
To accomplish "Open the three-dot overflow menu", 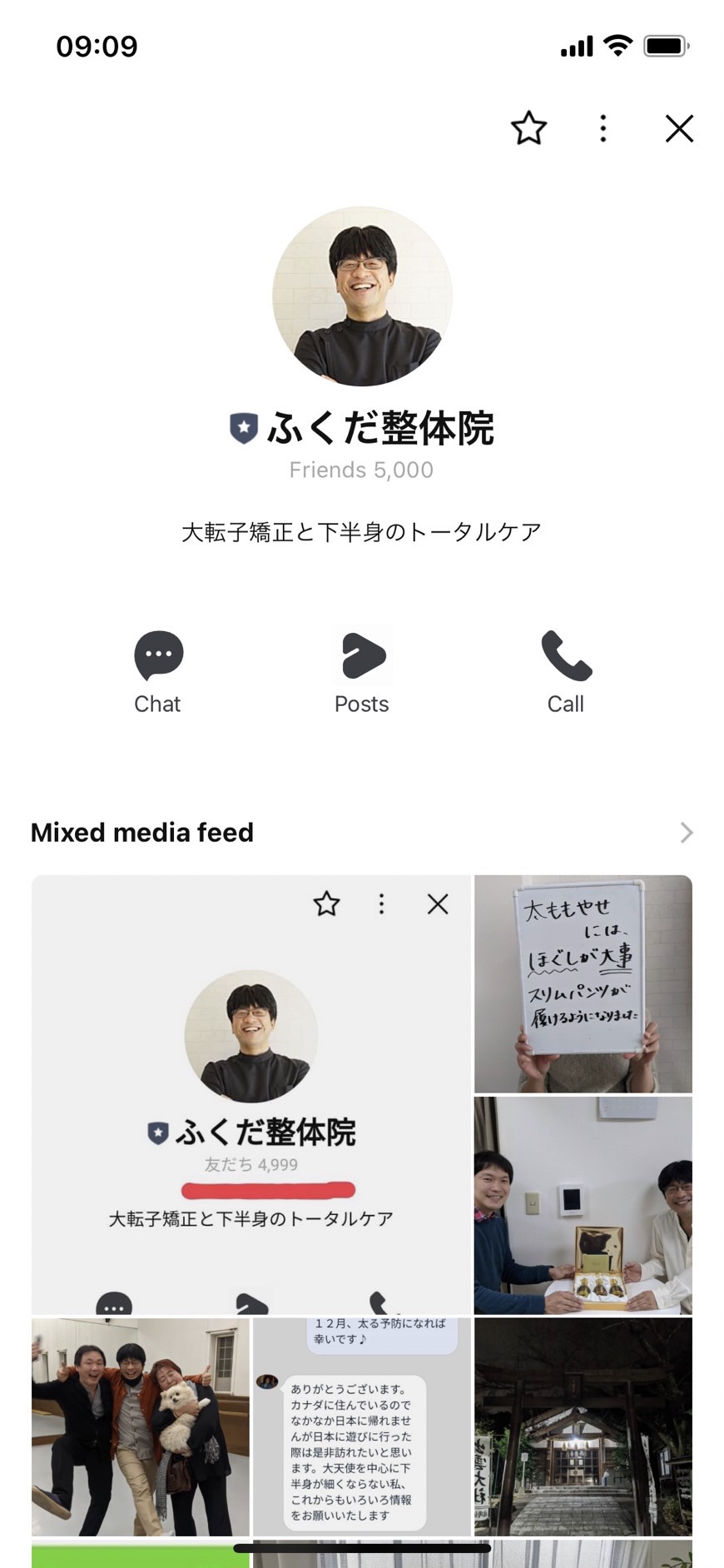I will click(x=603, y=128).
